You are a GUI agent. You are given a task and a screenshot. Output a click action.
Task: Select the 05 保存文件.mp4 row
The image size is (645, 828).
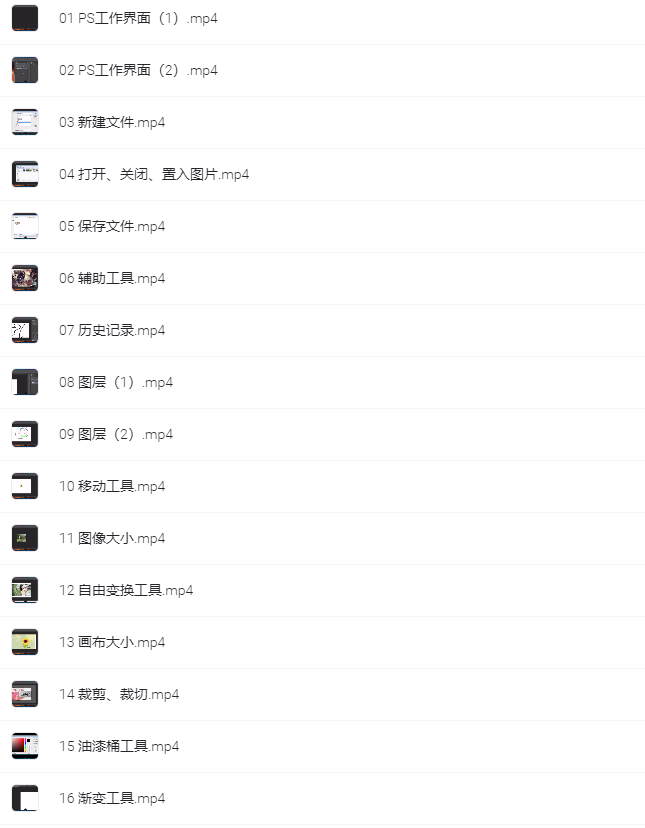pyautogui.click(x=111, y=226)
